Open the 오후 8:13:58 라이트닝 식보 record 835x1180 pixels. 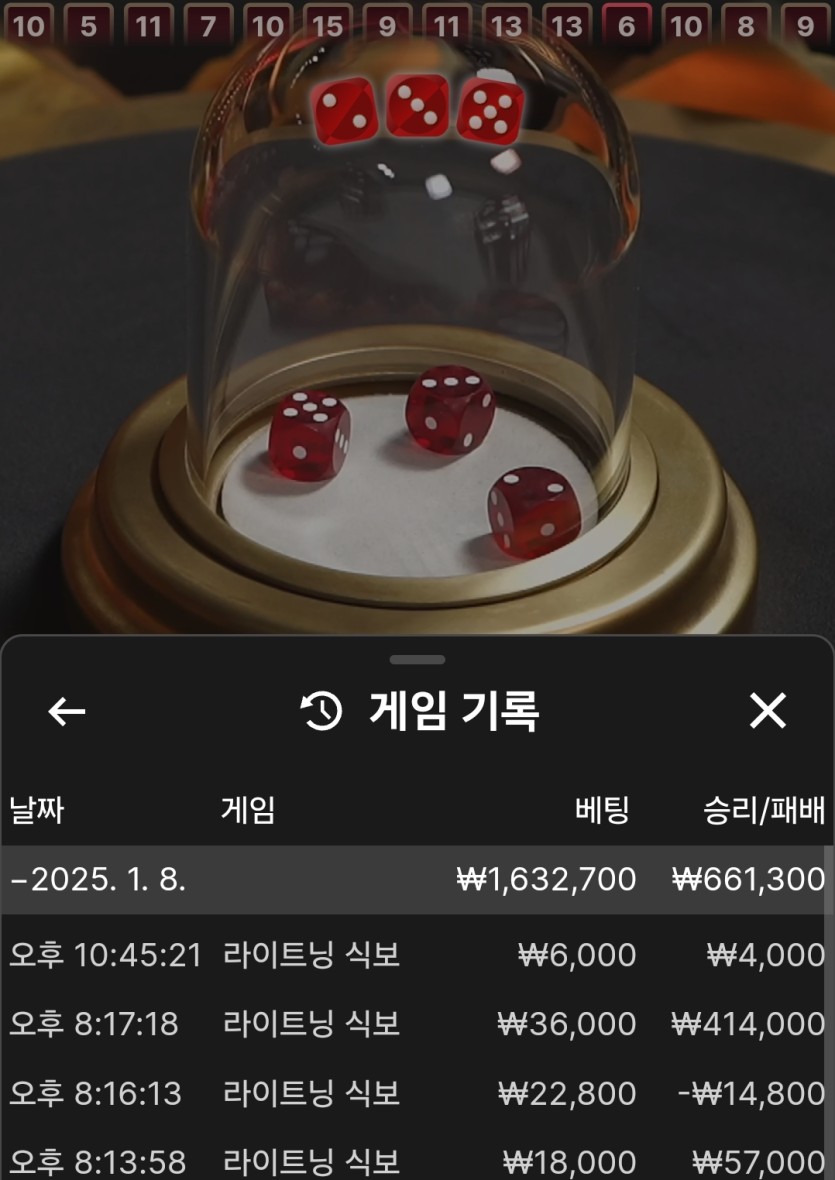click(415, 1160)
